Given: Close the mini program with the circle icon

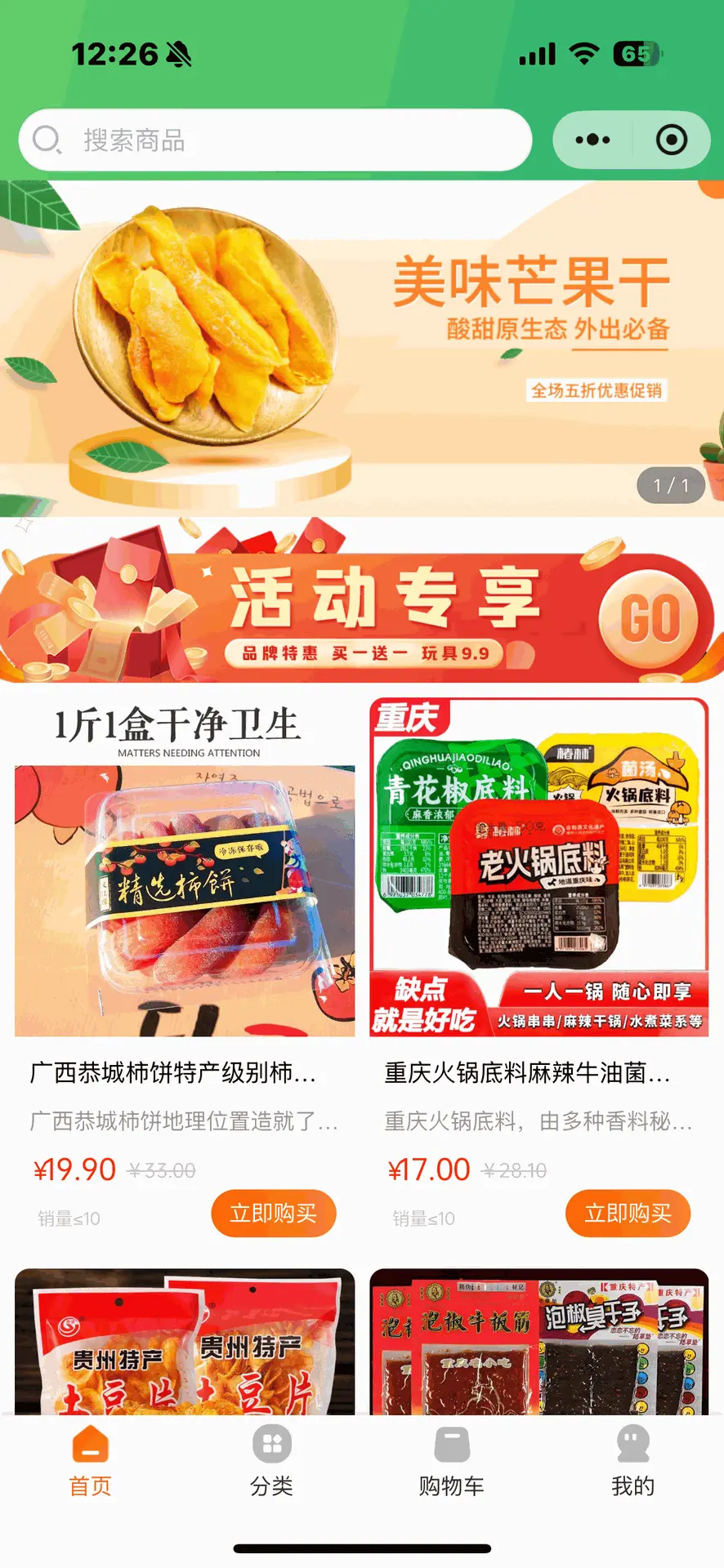Looking at the screenshot, I should 672,140.
